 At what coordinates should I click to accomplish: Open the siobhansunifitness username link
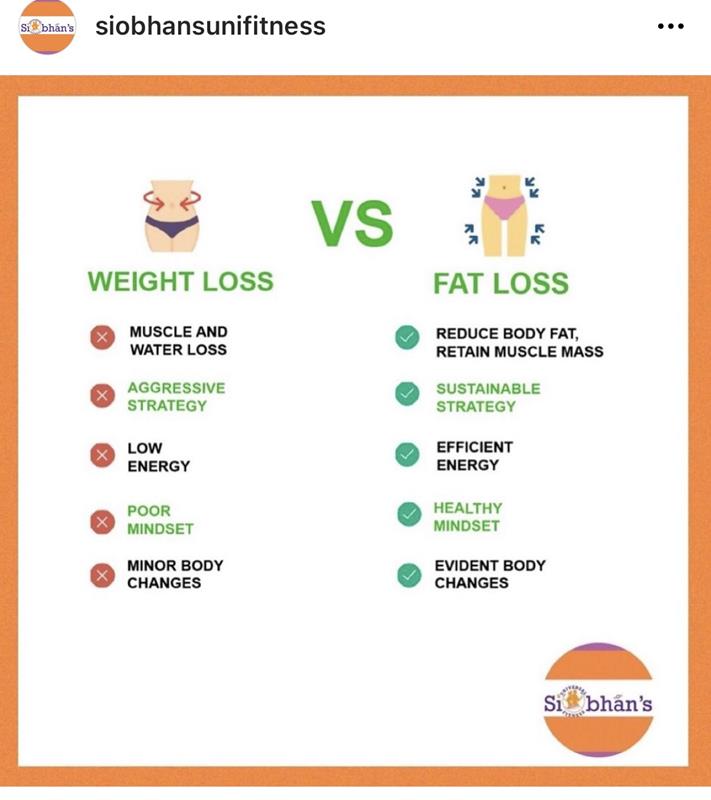point(210,27)
